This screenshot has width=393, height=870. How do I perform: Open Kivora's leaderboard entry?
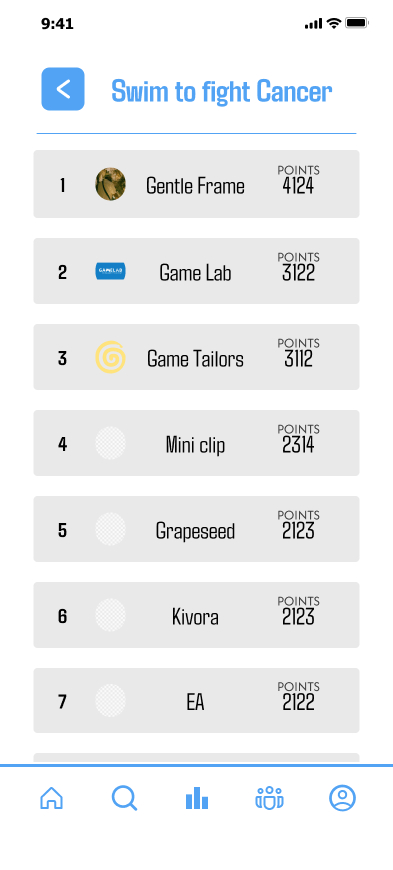pos(196,615)
